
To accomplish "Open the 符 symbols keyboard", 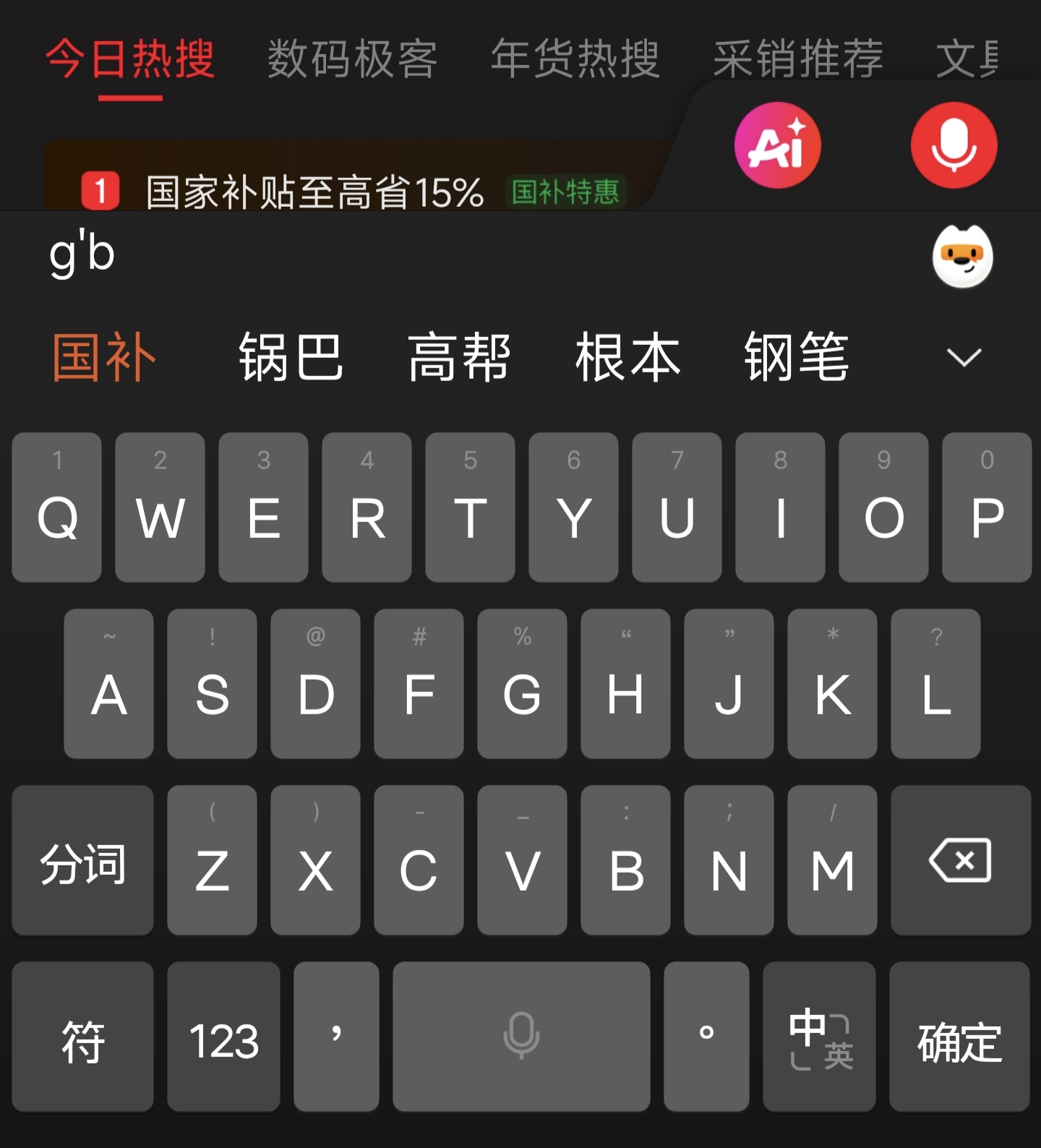I will pos(82,1037).
